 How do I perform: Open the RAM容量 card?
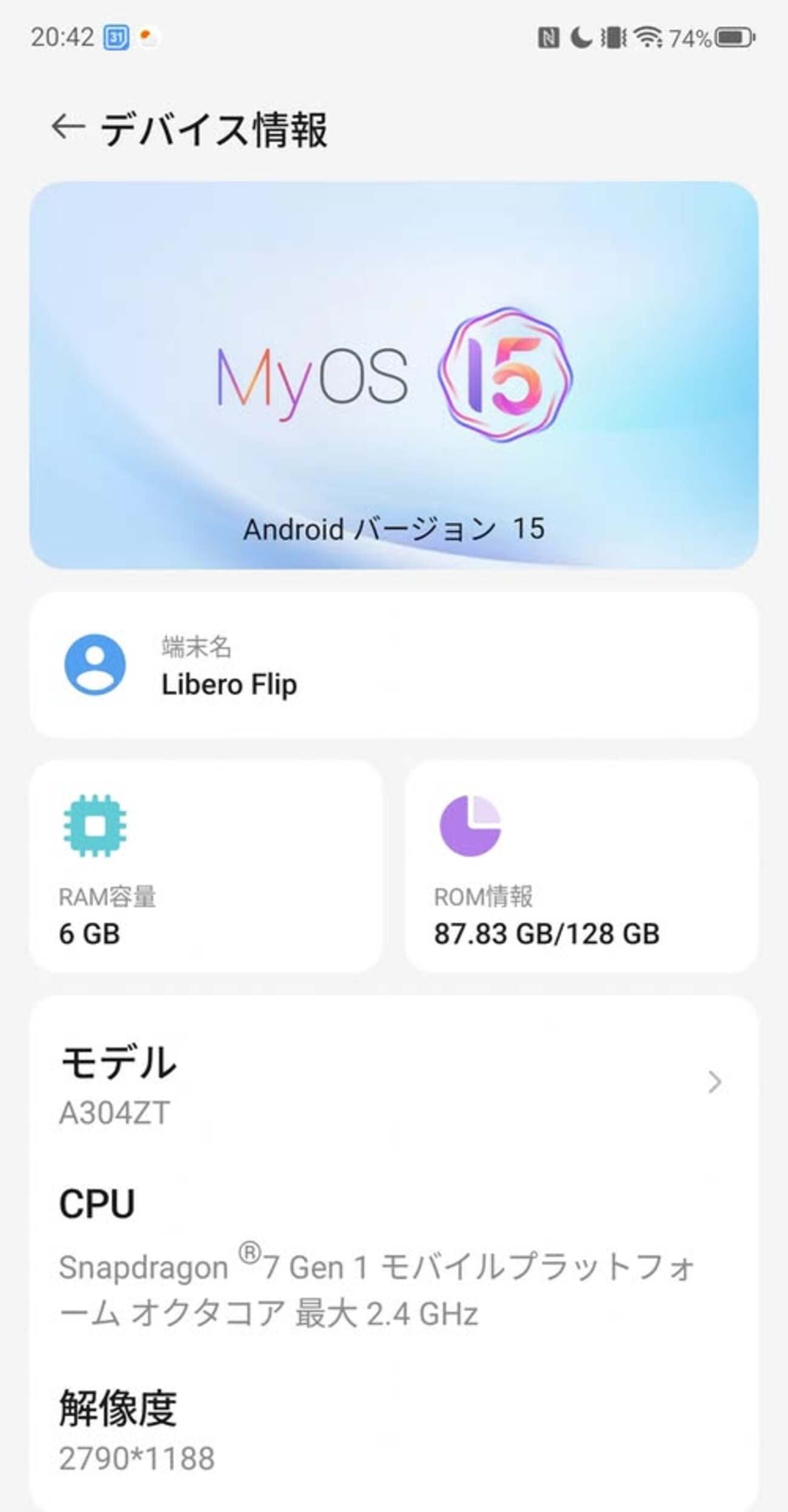point(206,866)
